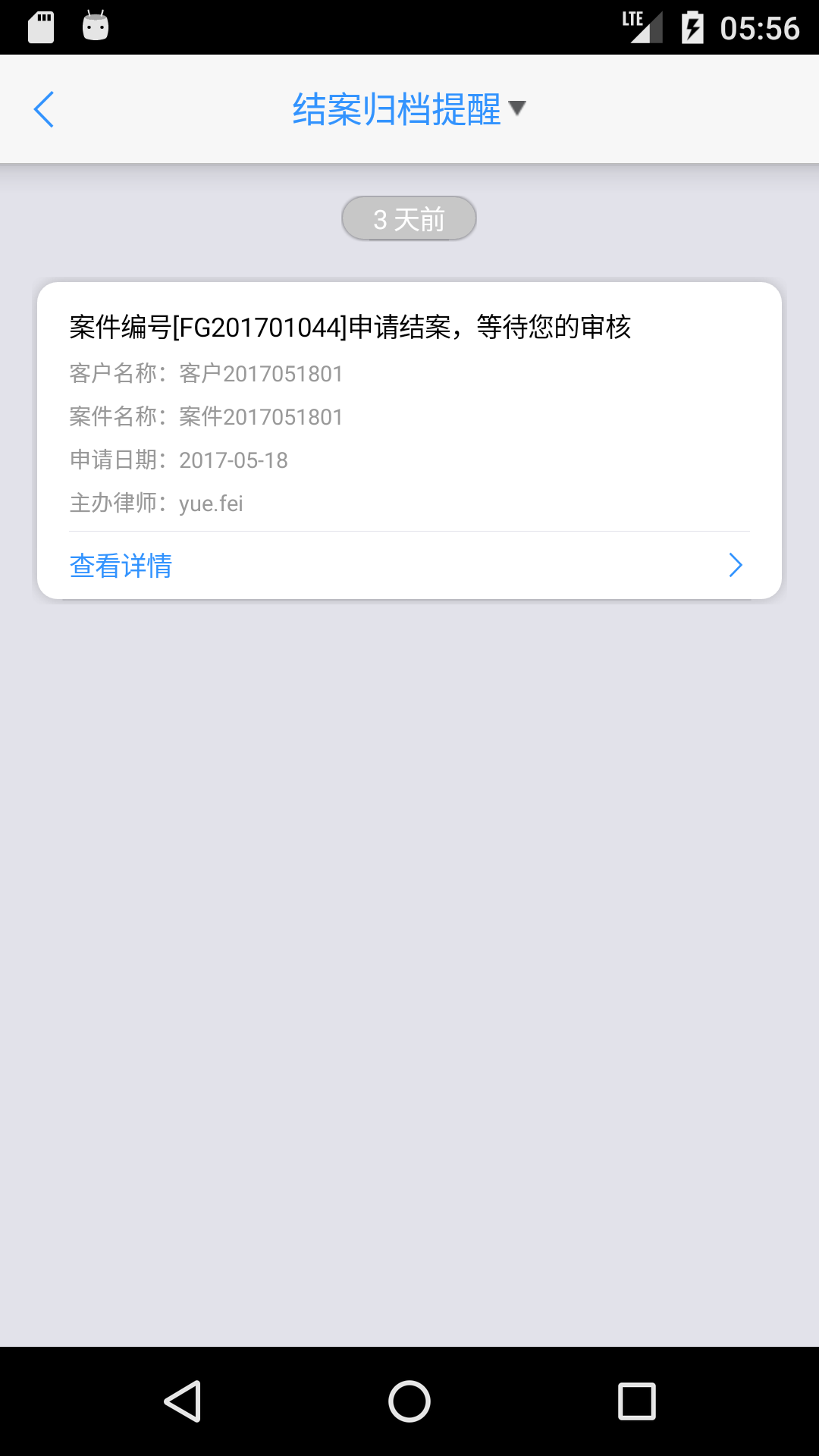The width and height of the screenshot is (819, 1456).
Task: Tap the SIM card status icon
Action: [39, 27]
